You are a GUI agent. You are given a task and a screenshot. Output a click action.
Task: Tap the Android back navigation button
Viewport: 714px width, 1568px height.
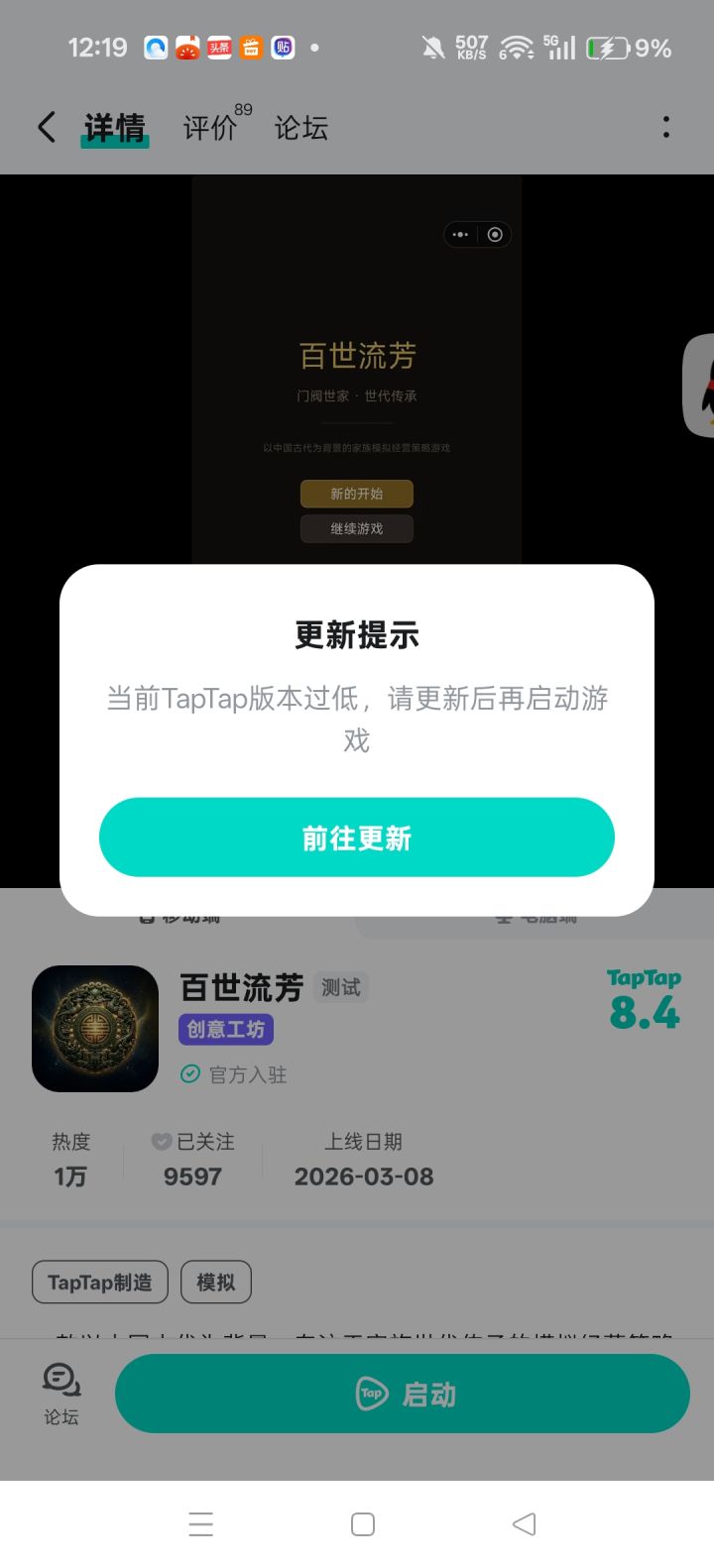(525, 1523)
